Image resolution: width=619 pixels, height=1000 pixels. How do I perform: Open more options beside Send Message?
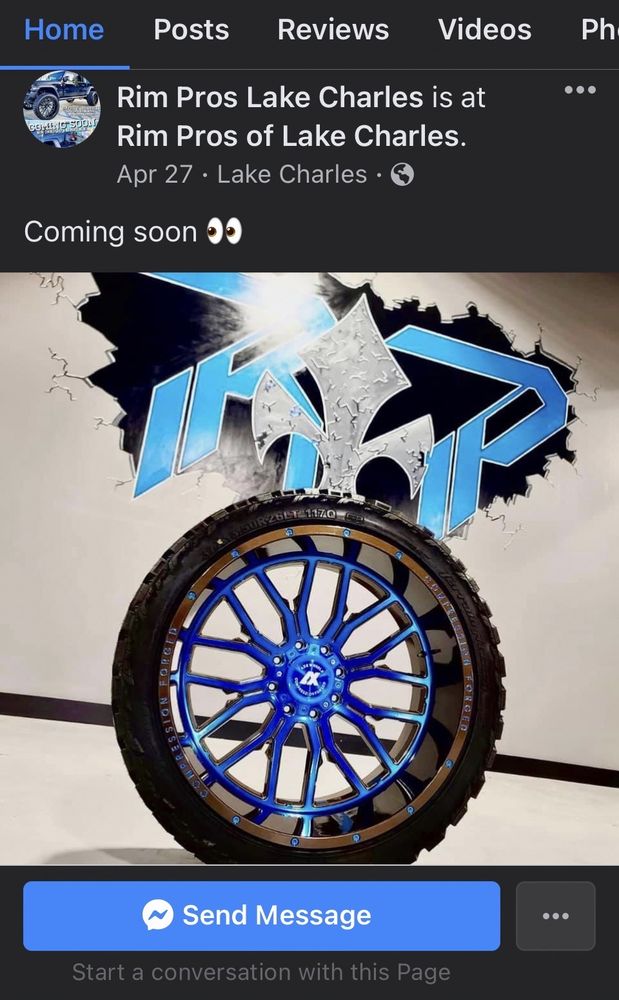[x=555, y=916]
